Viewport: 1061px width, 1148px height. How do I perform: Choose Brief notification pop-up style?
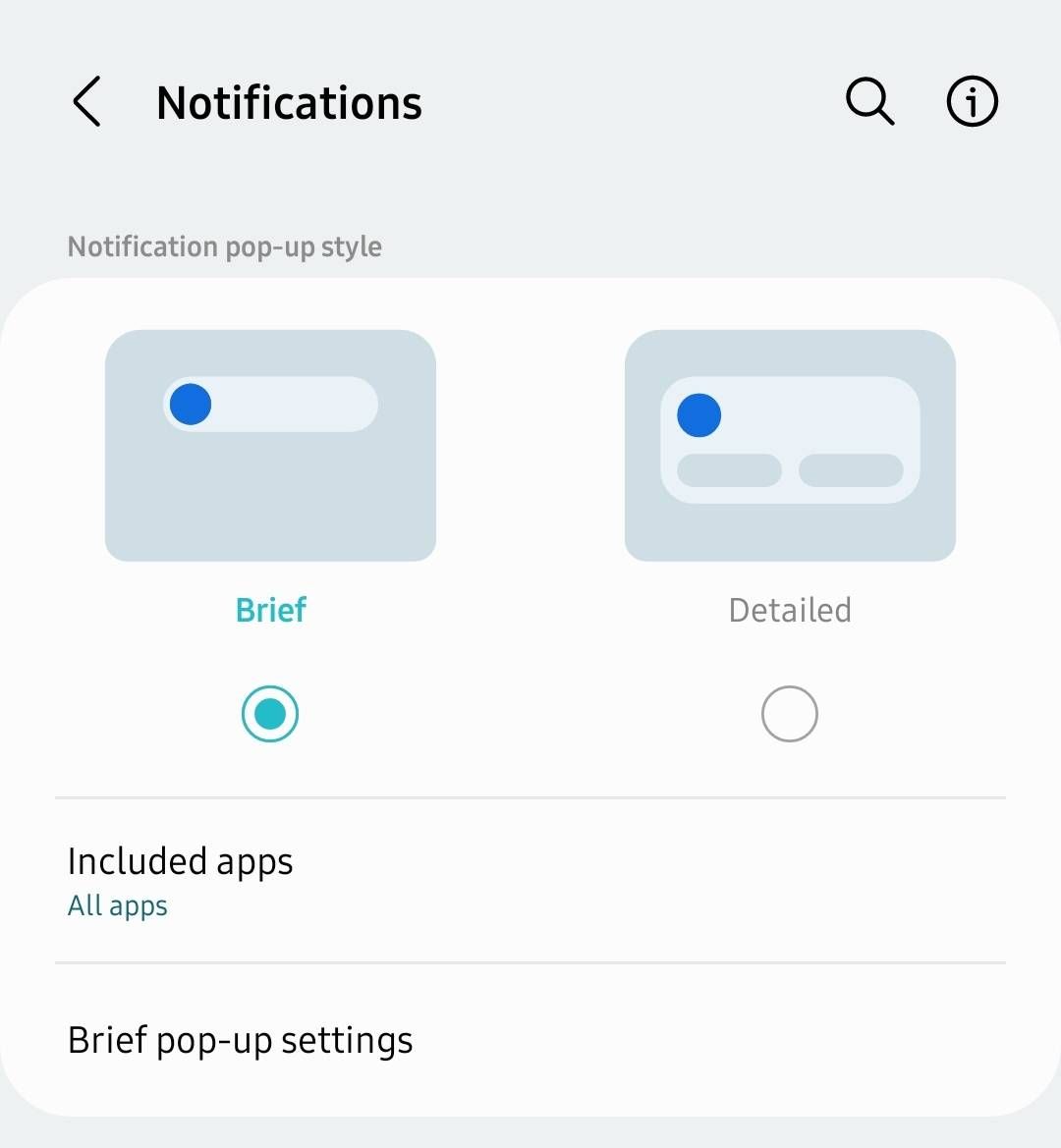coord(270,713)
